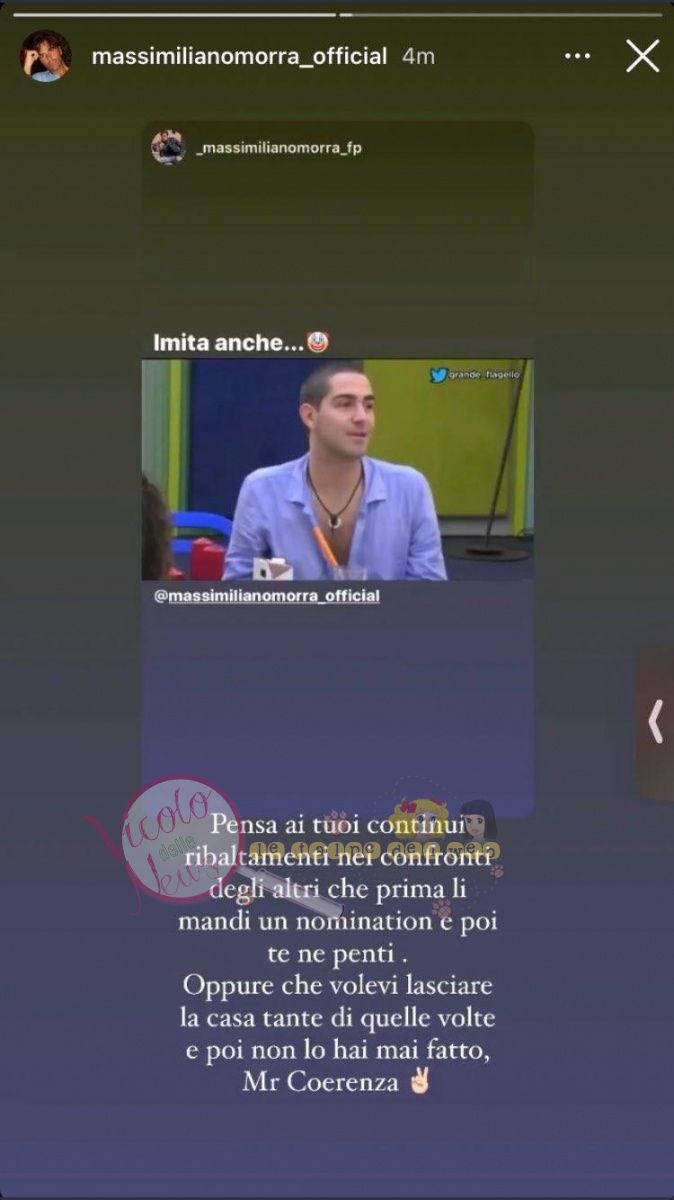Open the story overflow menu
This screenshot has height=1200, width=674.
(577, 56)
